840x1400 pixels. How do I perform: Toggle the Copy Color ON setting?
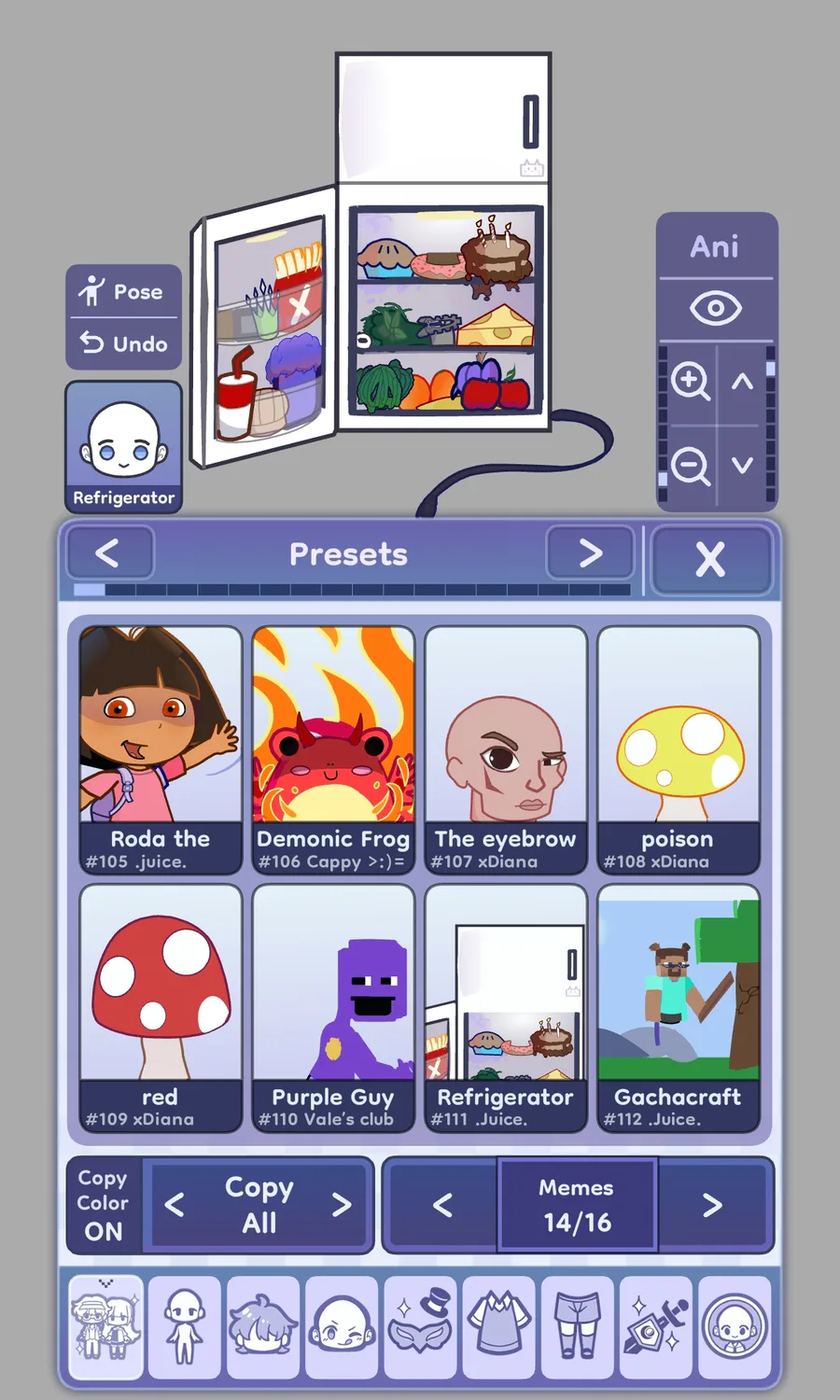(x=104, y=1205)
